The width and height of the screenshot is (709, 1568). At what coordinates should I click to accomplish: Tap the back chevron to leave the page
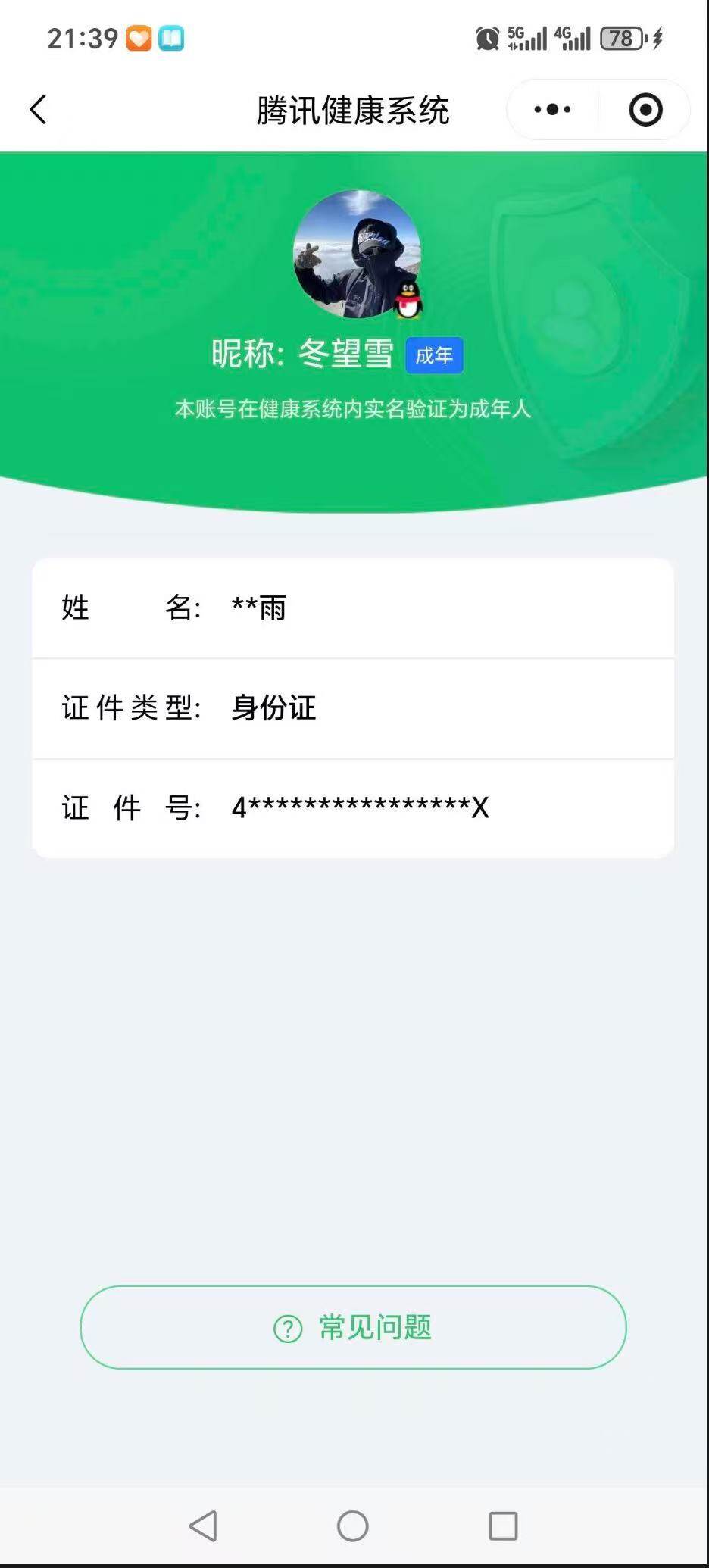(x=39, y=109)
